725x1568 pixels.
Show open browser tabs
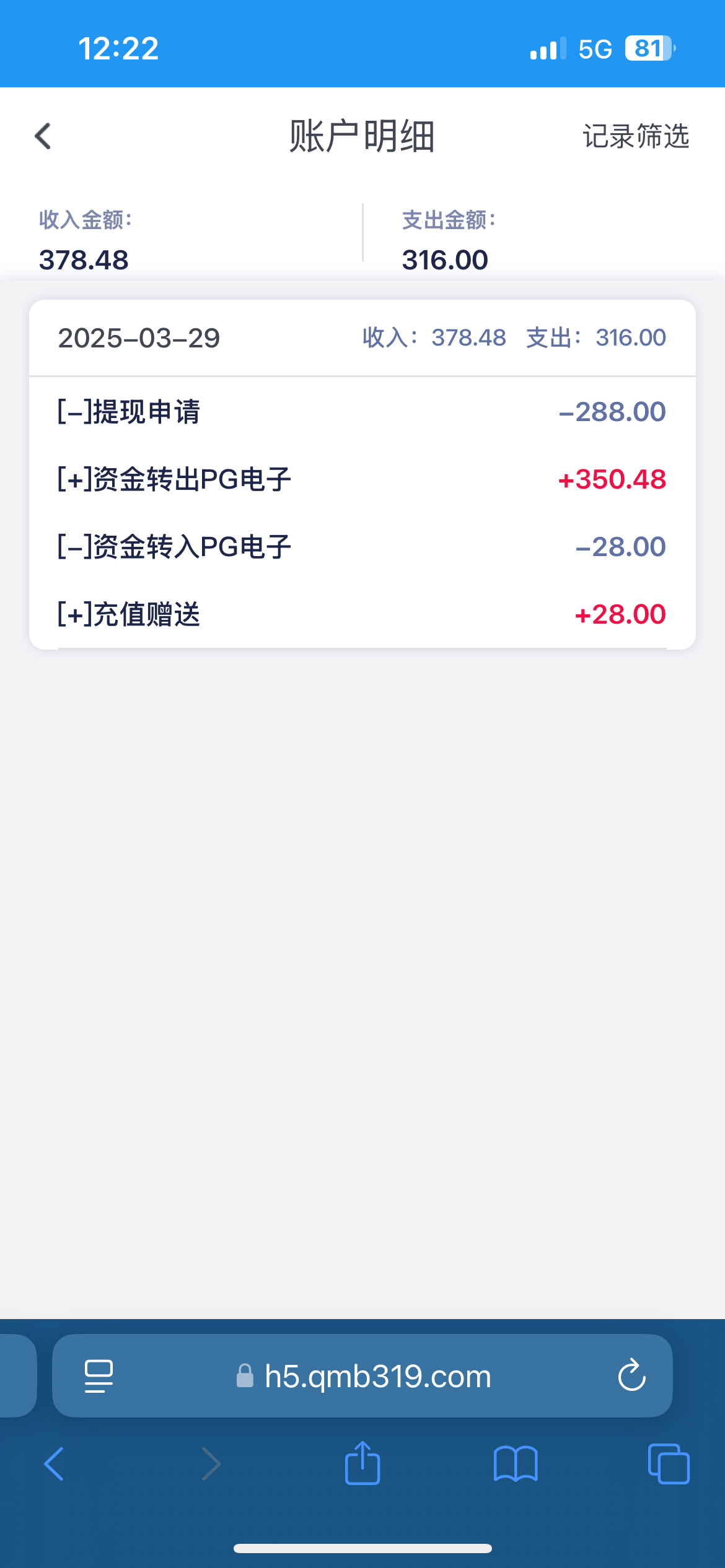[x=669, y=1464]
